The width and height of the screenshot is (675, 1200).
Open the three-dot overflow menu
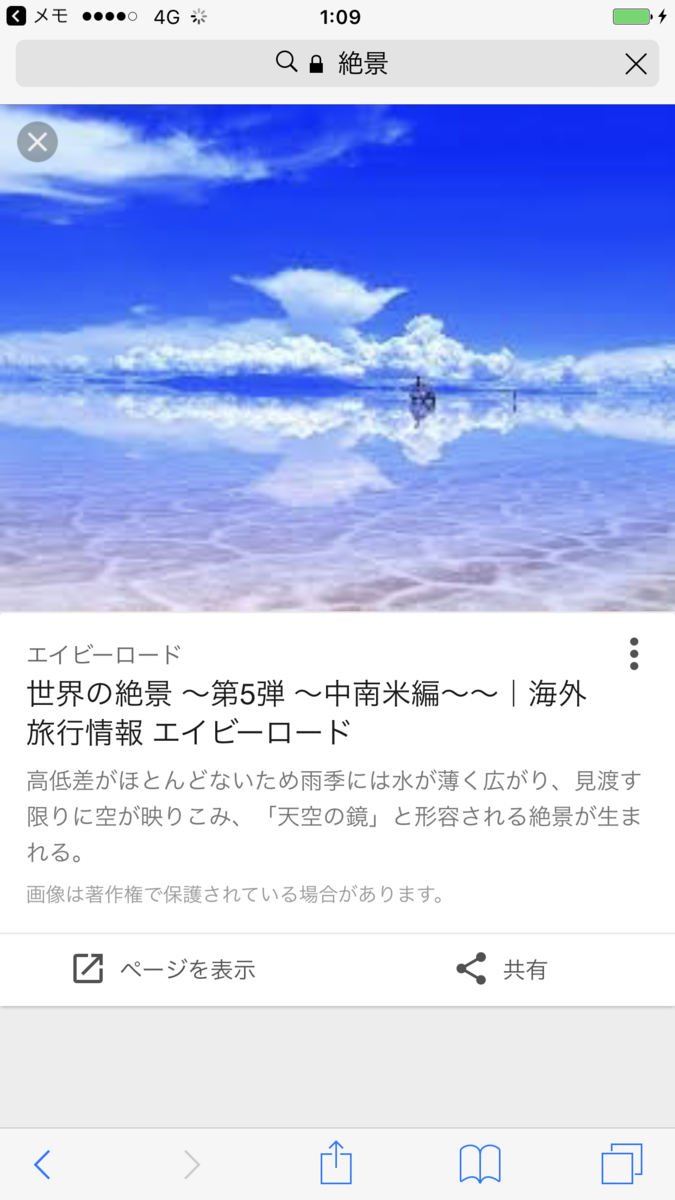pos(634,654)
